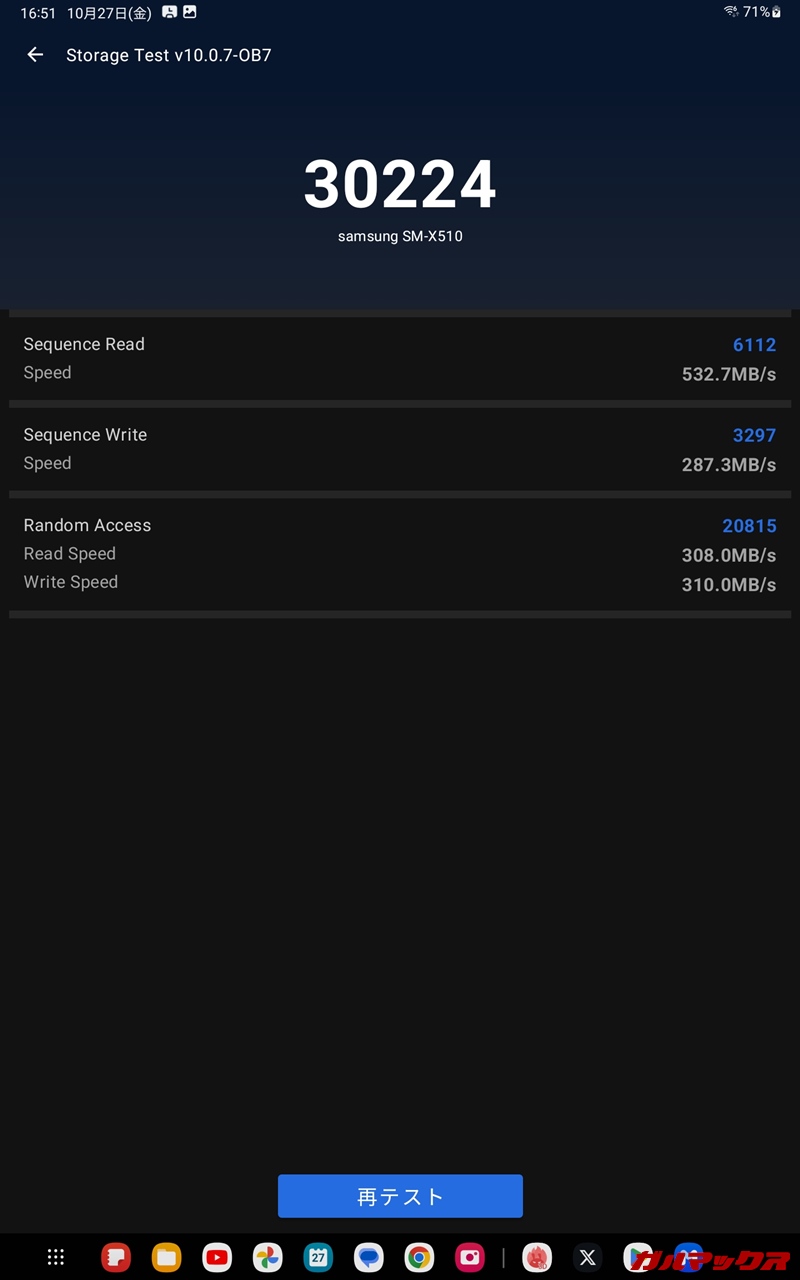Open the Messages app in taskbar
The image size is (800, 1280).
click(369, 1257)
